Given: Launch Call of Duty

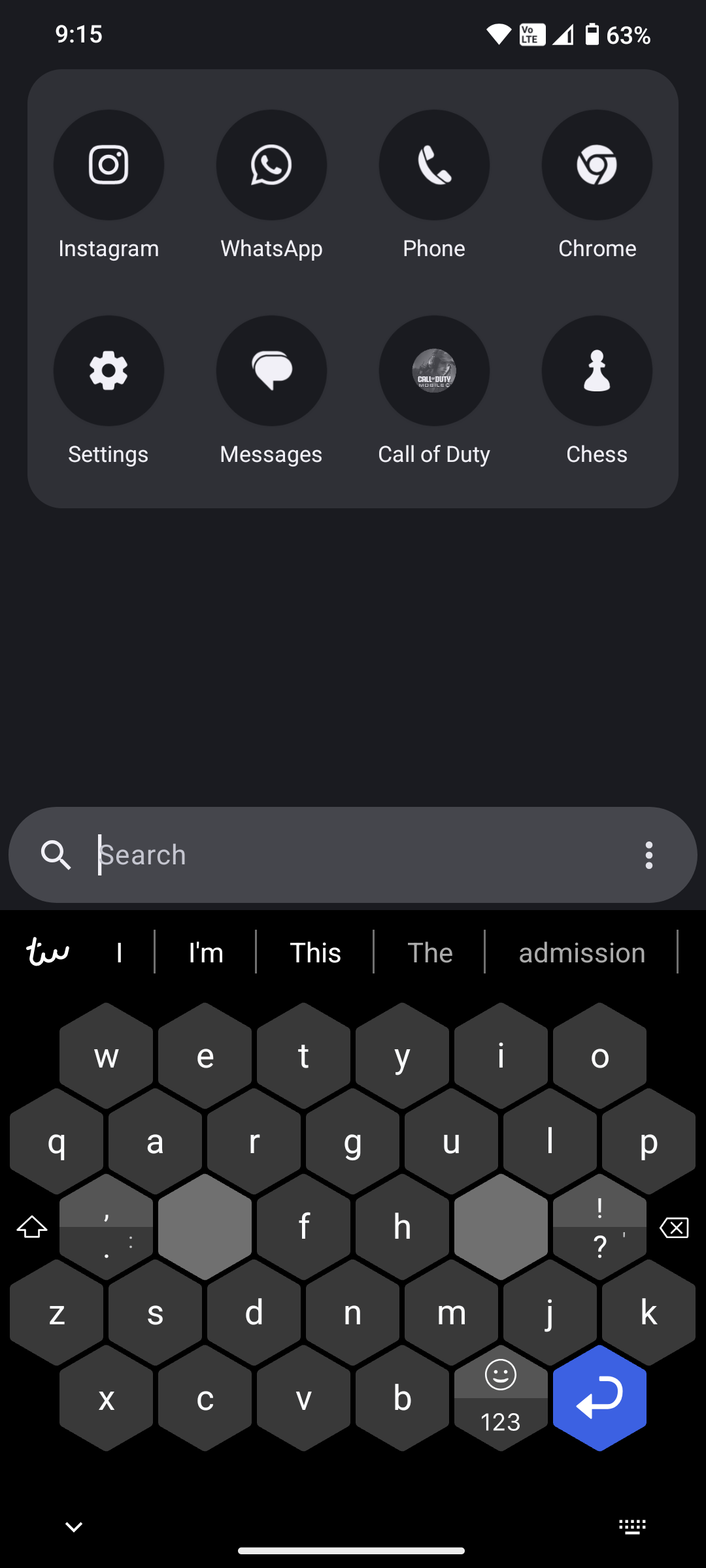Looking at the screenshot, I should pyautogui.click(x=434, y=370).
